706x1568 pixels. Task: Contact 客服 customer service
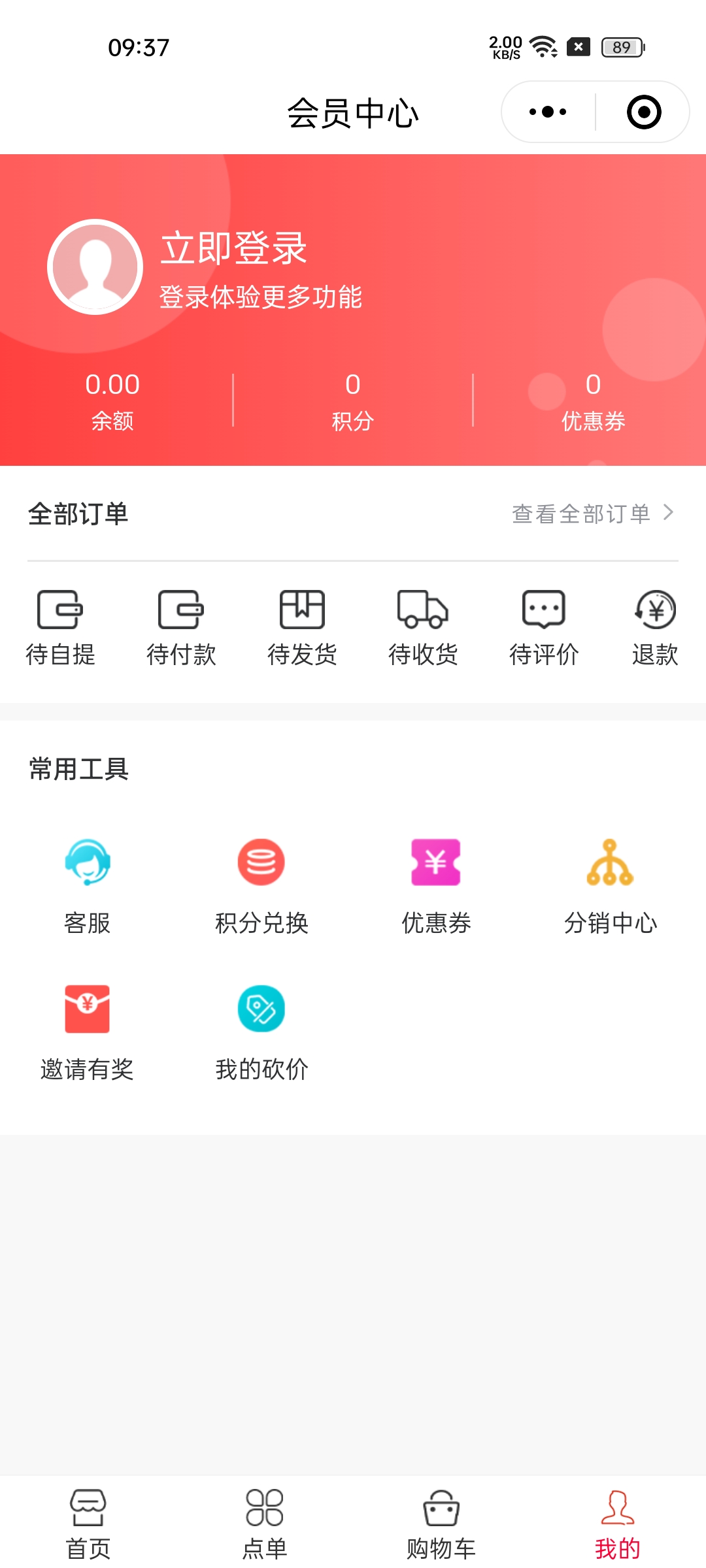[87, 885]
